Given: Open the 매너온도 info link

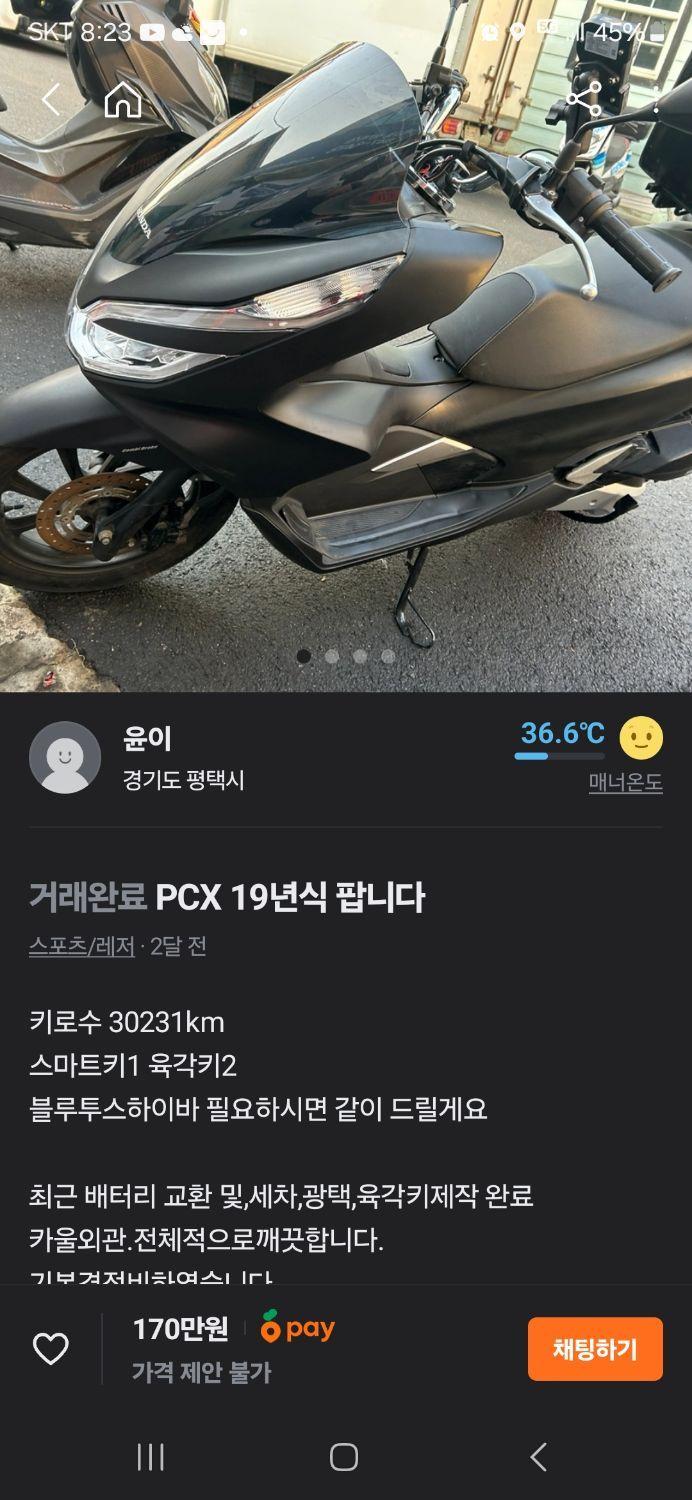Looking at the screenshot, I should tap(625, 782).
